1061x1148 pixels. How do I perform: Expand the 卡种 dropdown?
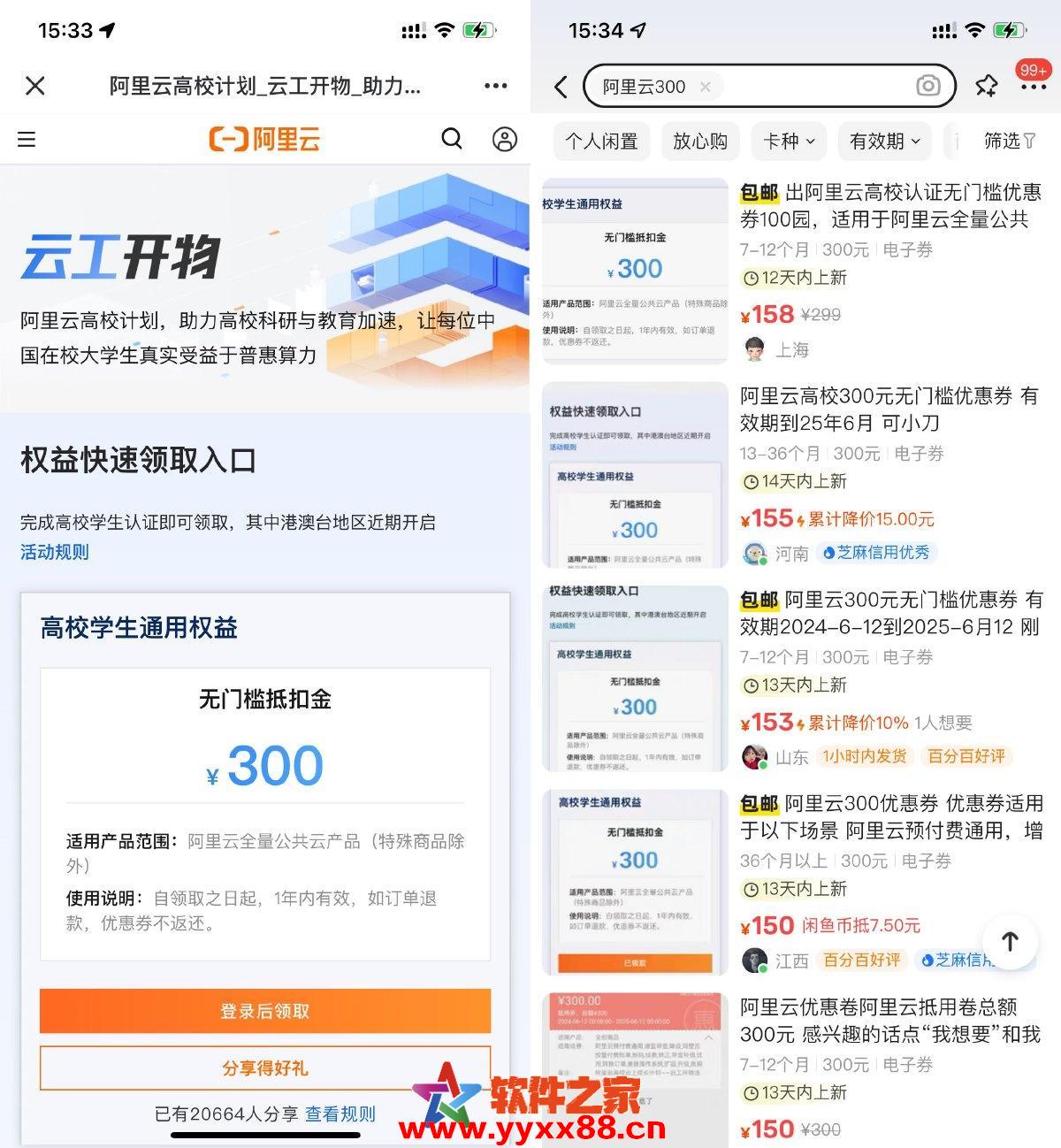coord(789,141)
